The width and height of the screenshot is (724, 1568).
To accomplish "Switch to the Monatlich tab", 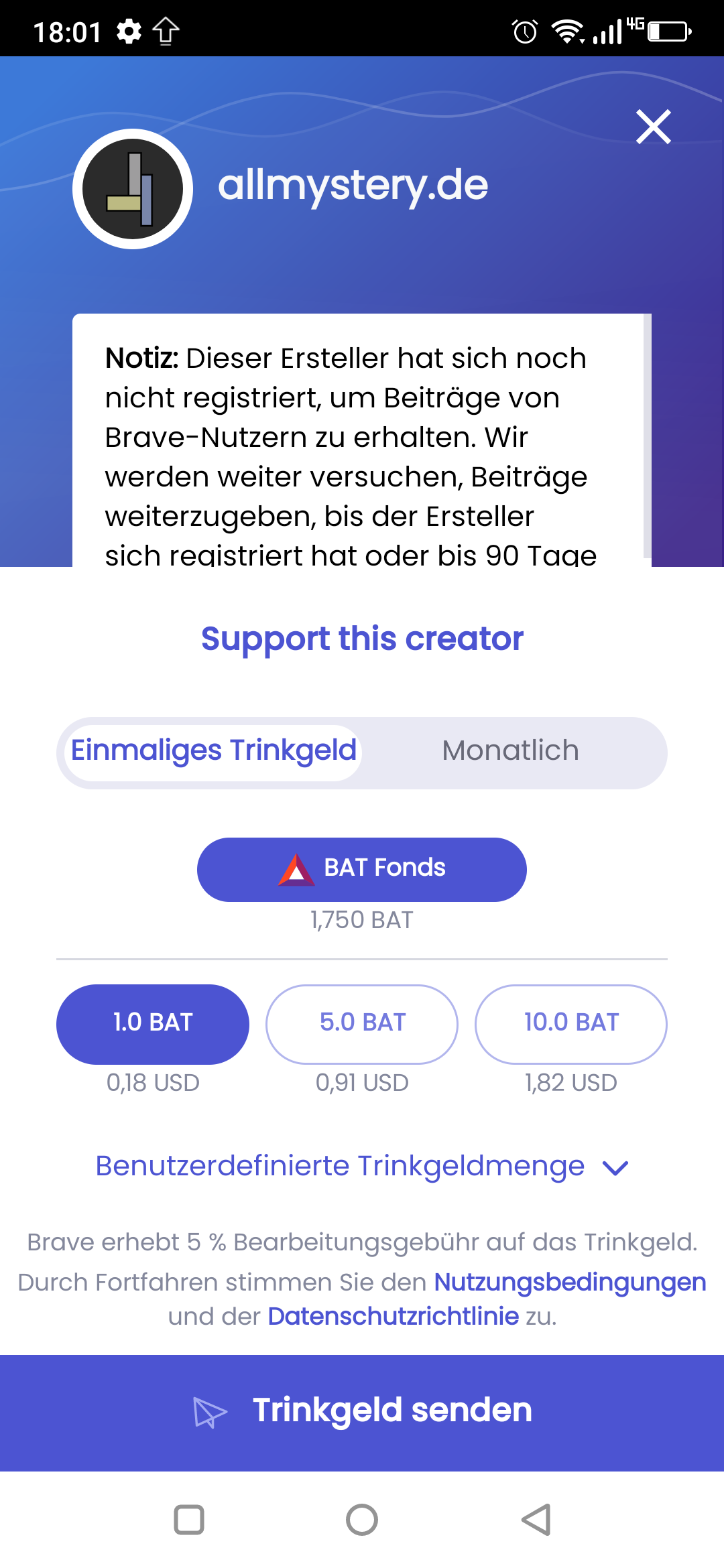I will [x=510, y=751].
